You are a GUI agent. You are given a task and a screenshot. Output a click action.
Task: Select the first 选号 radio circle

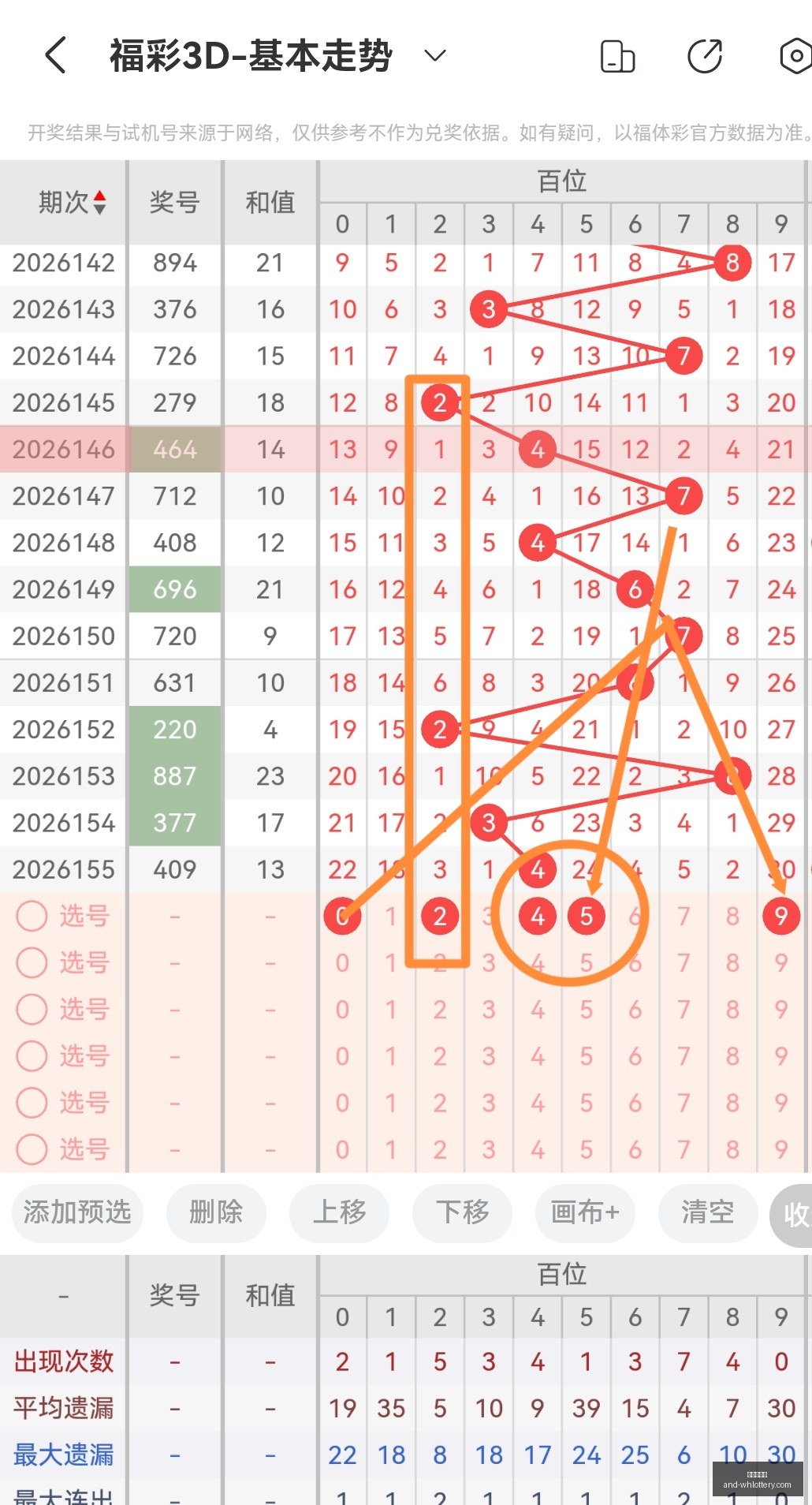coord(32,916)
